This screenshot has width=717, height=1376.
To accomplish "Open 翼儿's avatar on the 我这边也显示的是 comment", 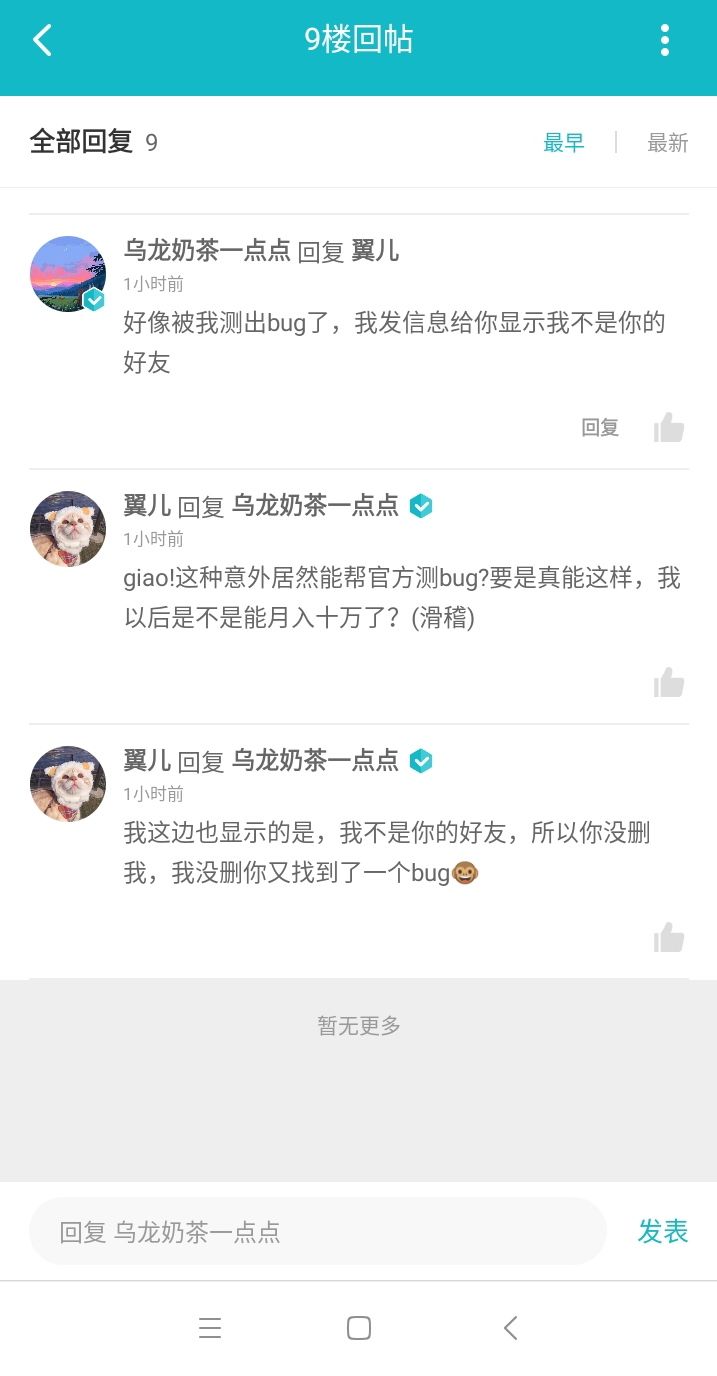I will point(68,784).
